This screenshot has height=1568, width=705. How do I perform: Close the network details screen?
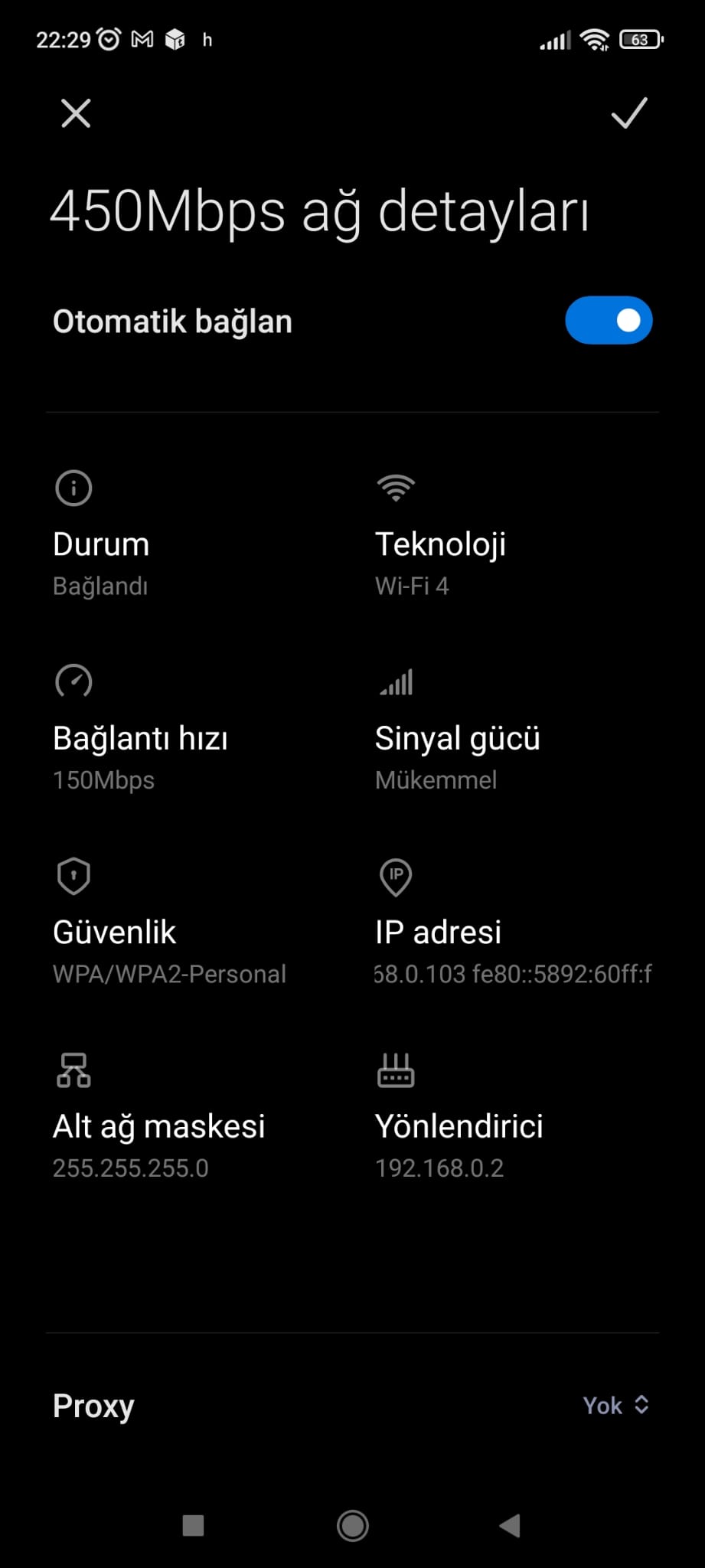point(76,113)
